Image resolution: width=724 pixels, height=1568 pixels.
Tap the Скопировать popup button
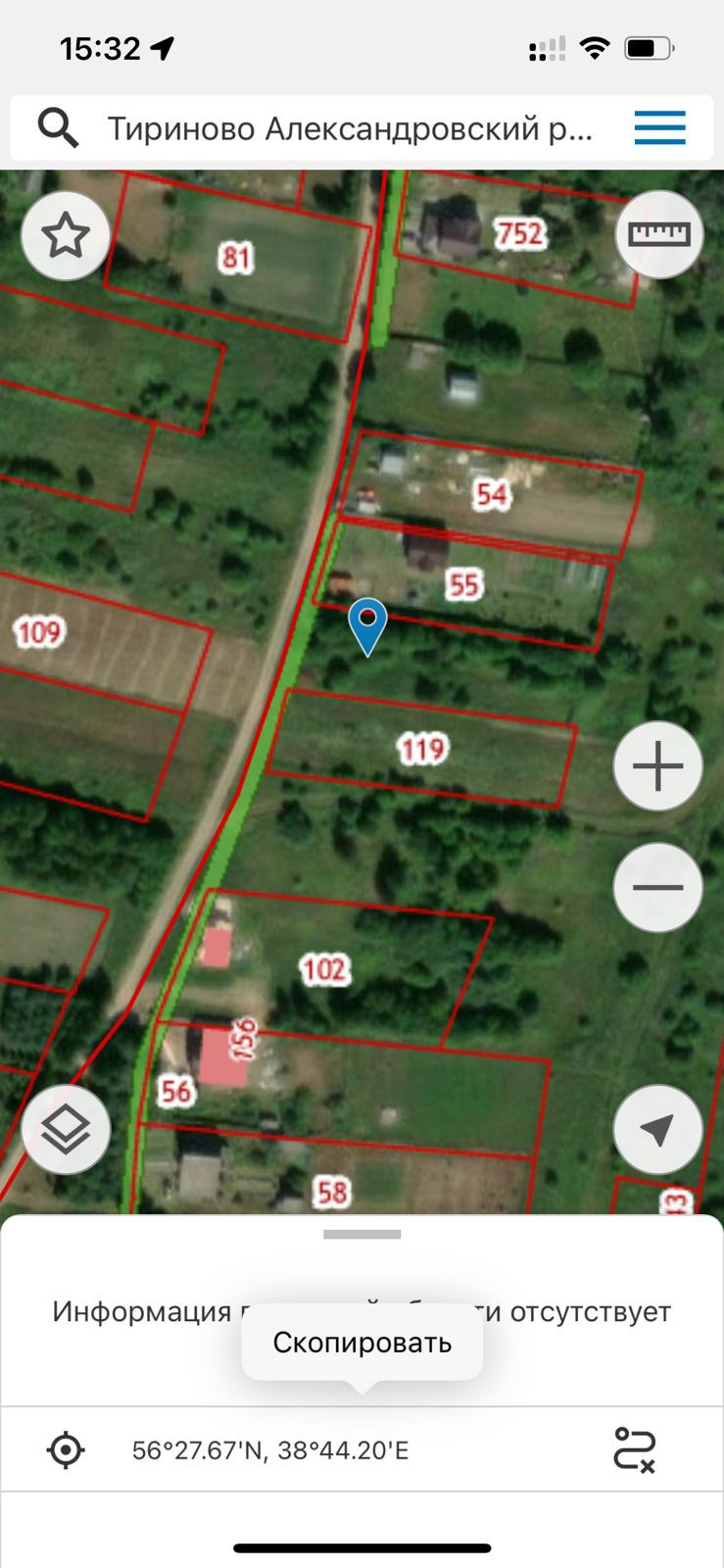tap(362, 1343)
